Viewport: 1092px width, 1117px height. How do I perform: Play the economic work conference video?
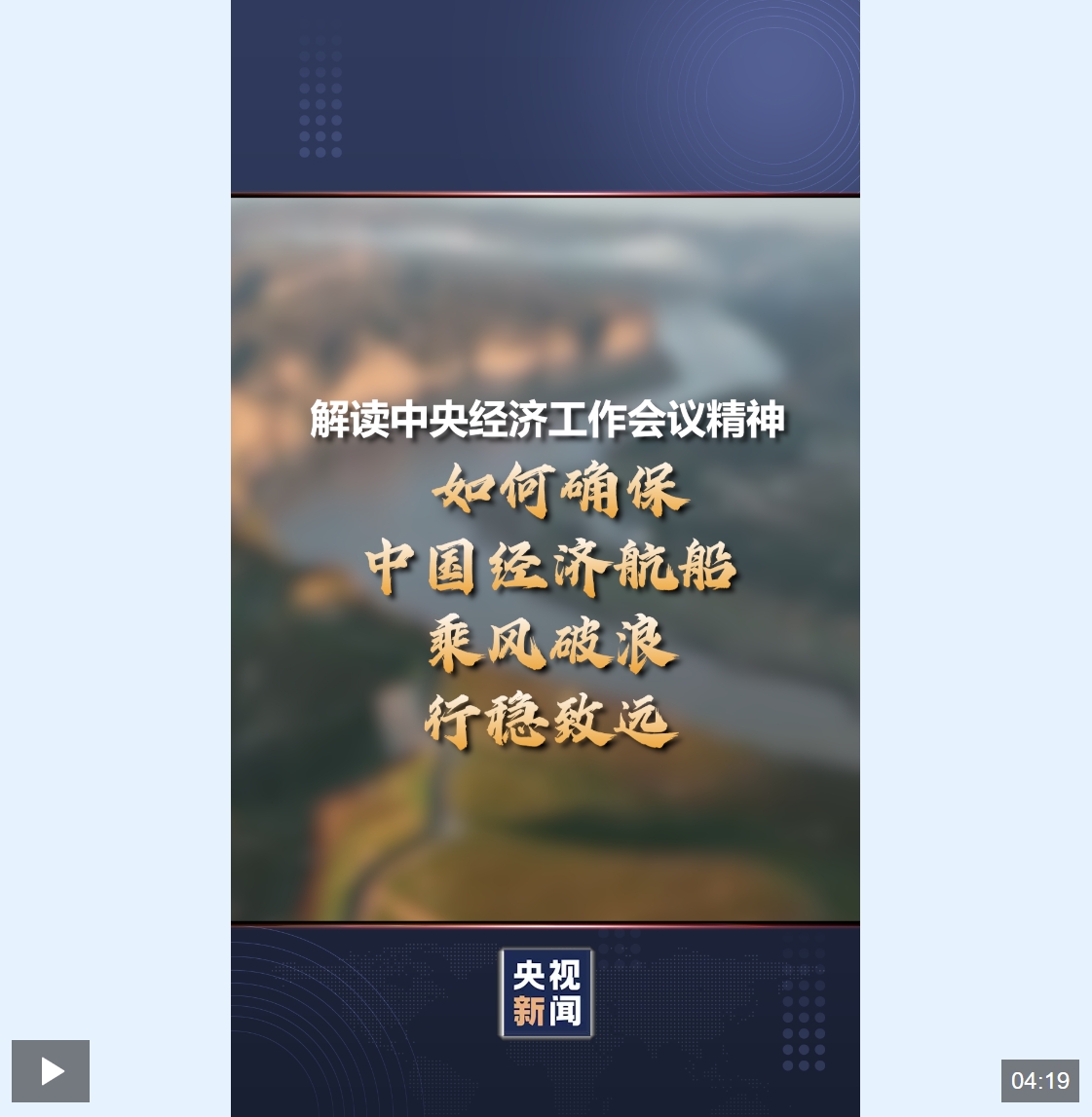(x=51, y=1071)
